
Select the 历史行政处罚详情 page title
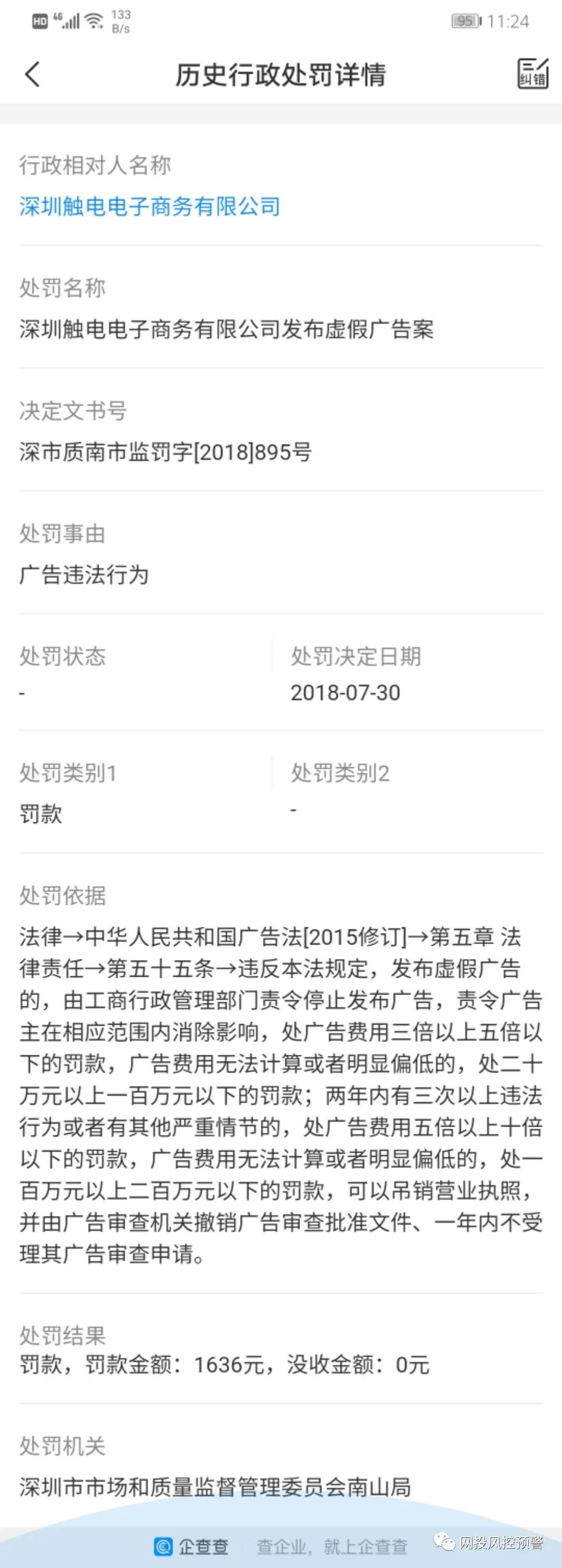pos(280,74)
